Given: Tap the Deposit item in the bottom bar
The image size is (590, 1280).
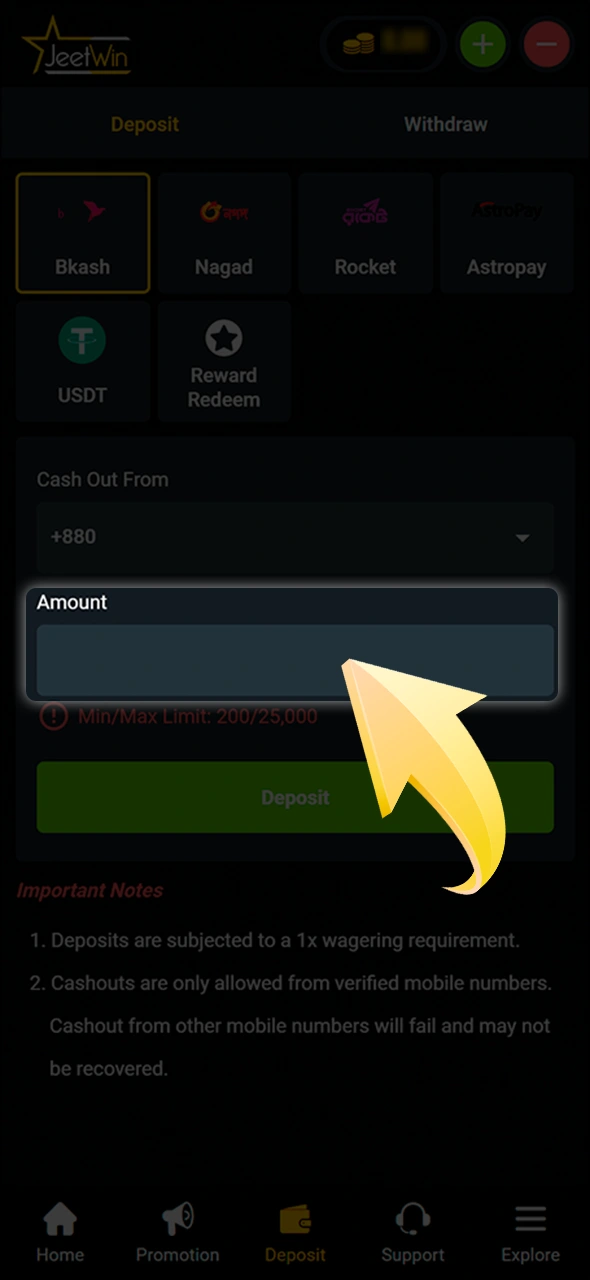Looking at the screenshot, I should click(x=295, y=1232).
